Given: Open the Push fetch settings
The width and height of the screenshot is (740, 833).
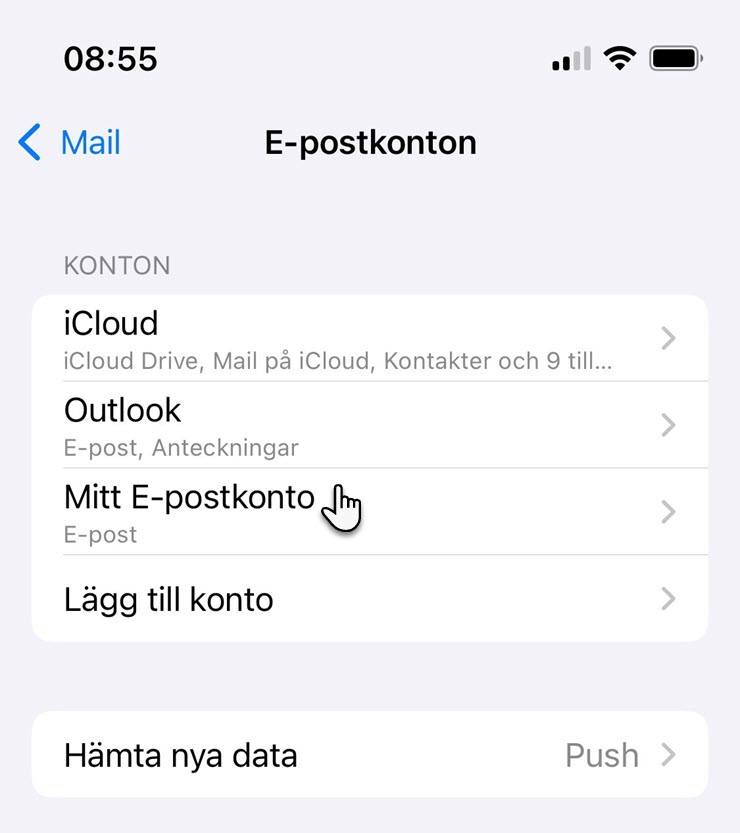Looking at the screenshot, I should click(x=603, y=755).
